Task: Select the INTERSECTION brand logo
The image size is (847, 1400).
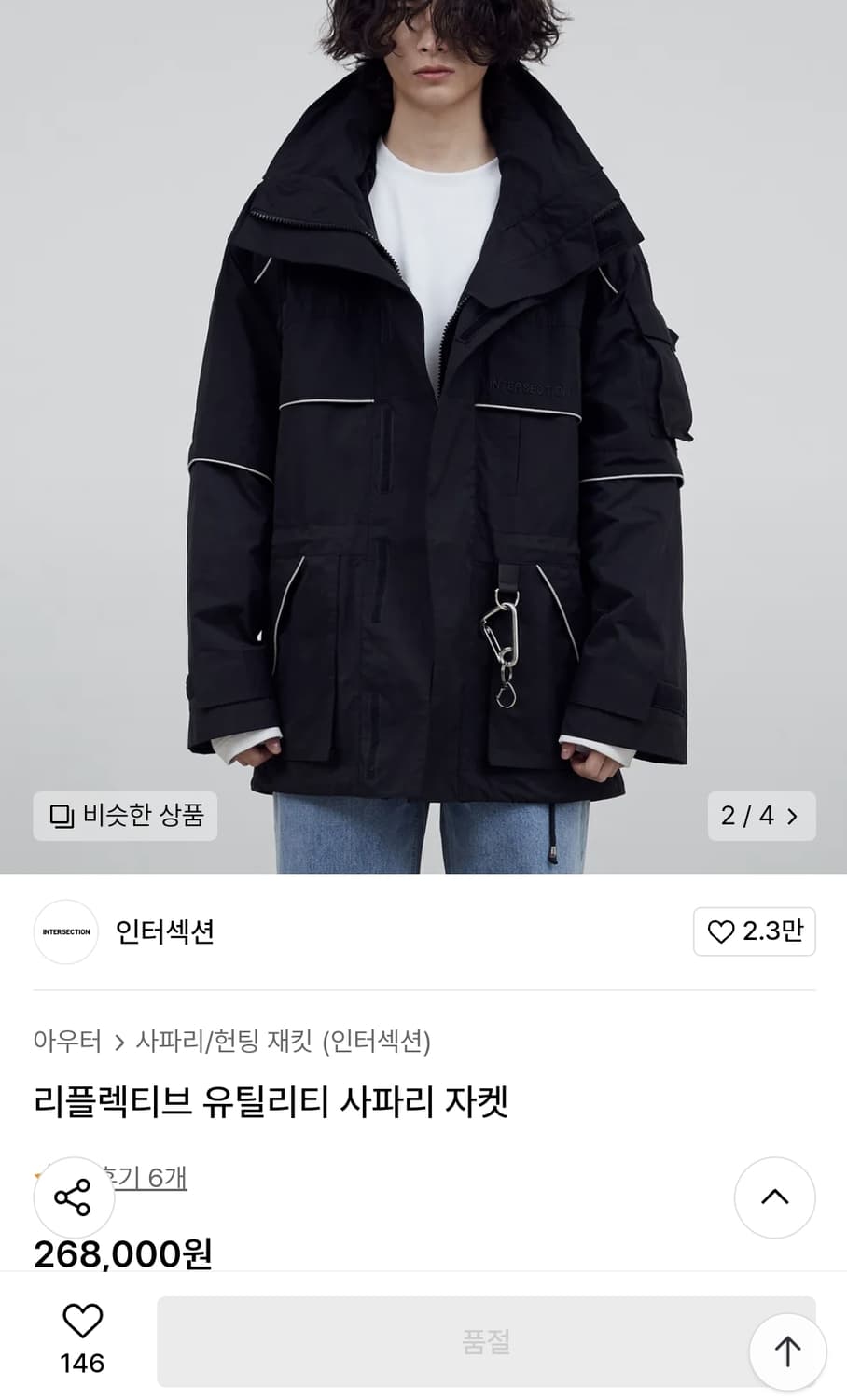Action: [65, 931]
